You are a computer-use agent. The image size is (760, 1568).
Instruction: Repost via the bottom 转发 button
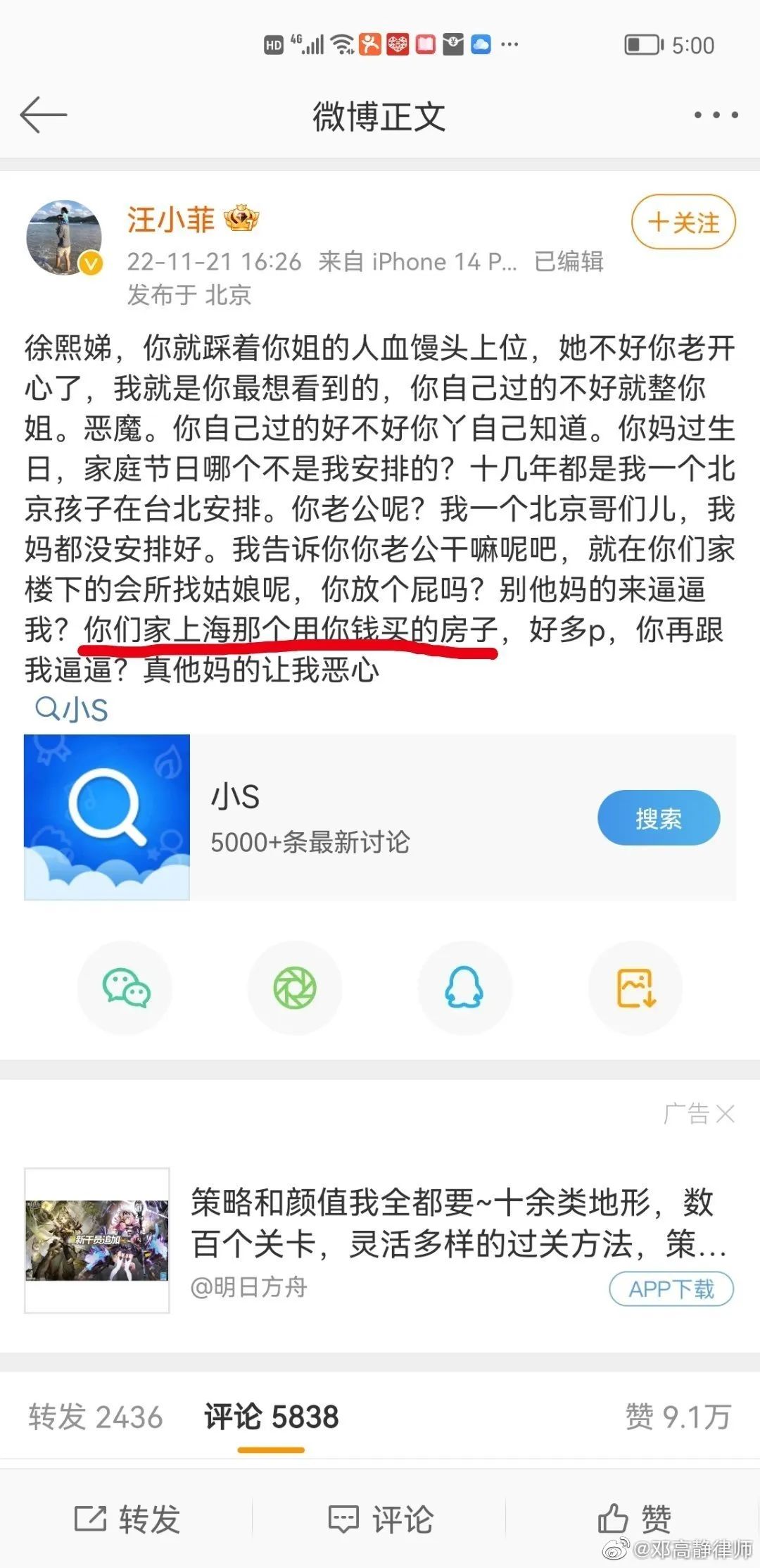coord(127,1519)
